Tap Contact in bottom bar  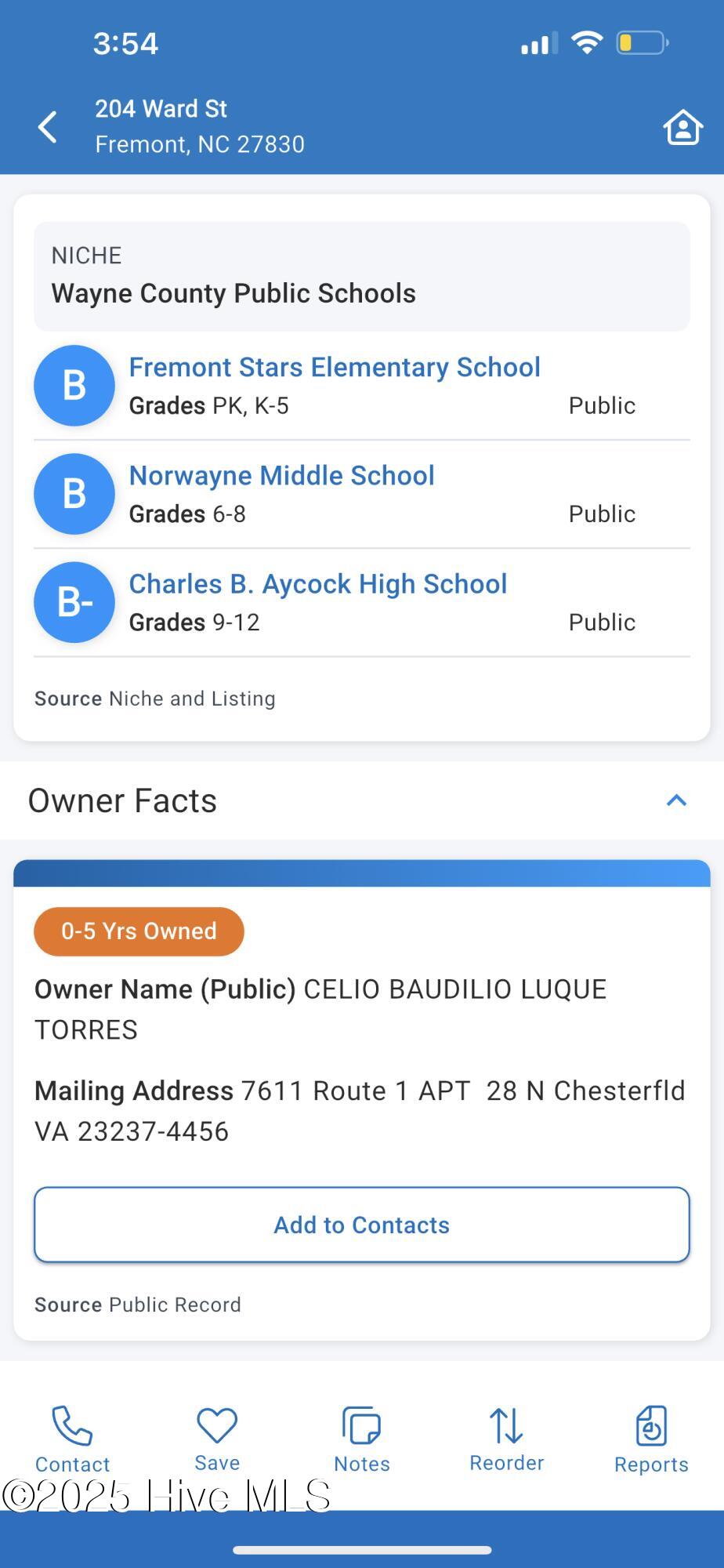(x=72, y=1439)
